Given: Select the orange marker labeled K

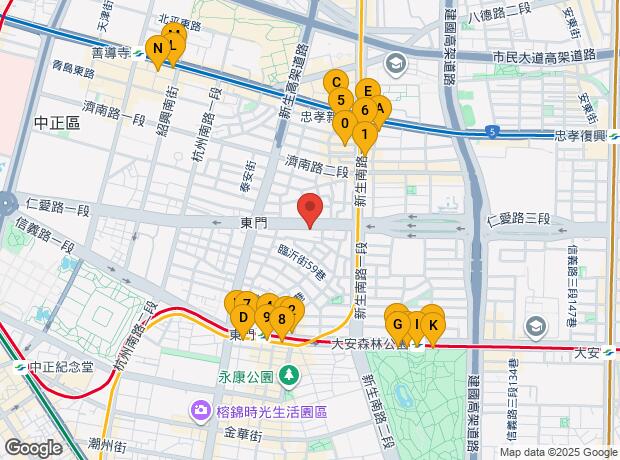Looking at the screenshot, I should [x=432, y=324].
